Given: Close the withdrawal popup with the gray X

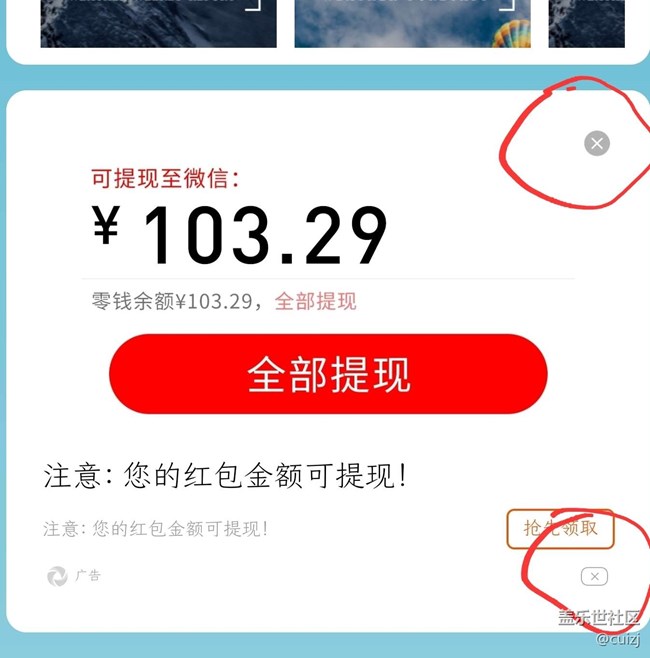Looking at the screenshot, I should click(x=597, y=144).
